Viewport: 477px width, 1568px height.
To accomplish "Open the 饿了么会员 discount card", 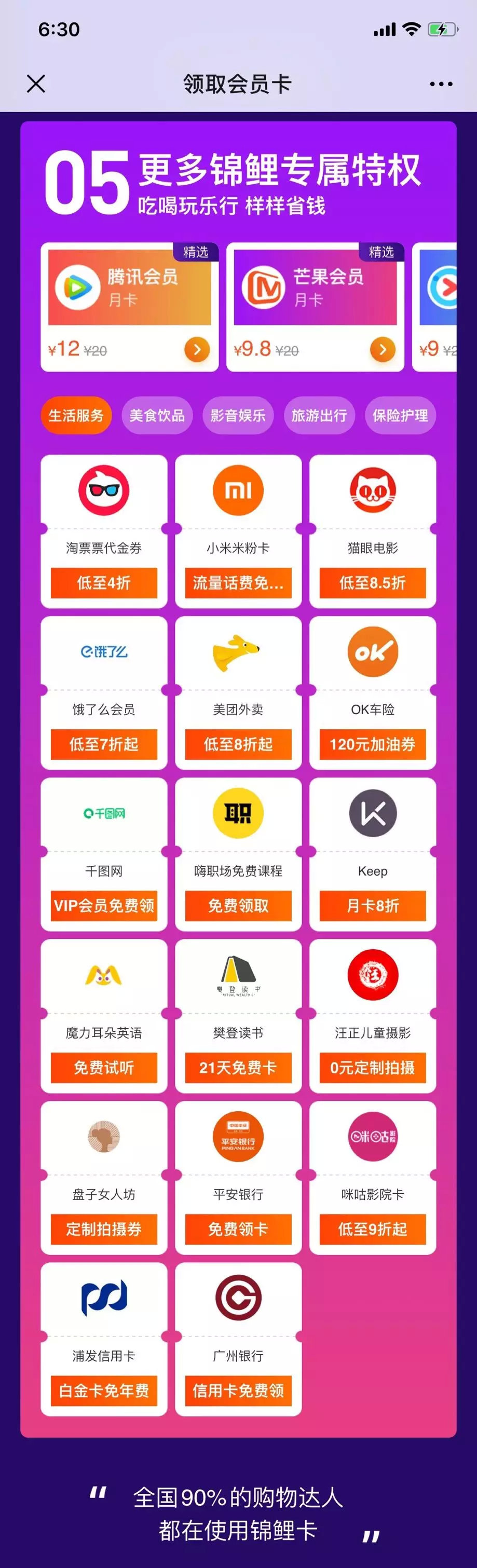I will tap(104, 693).
